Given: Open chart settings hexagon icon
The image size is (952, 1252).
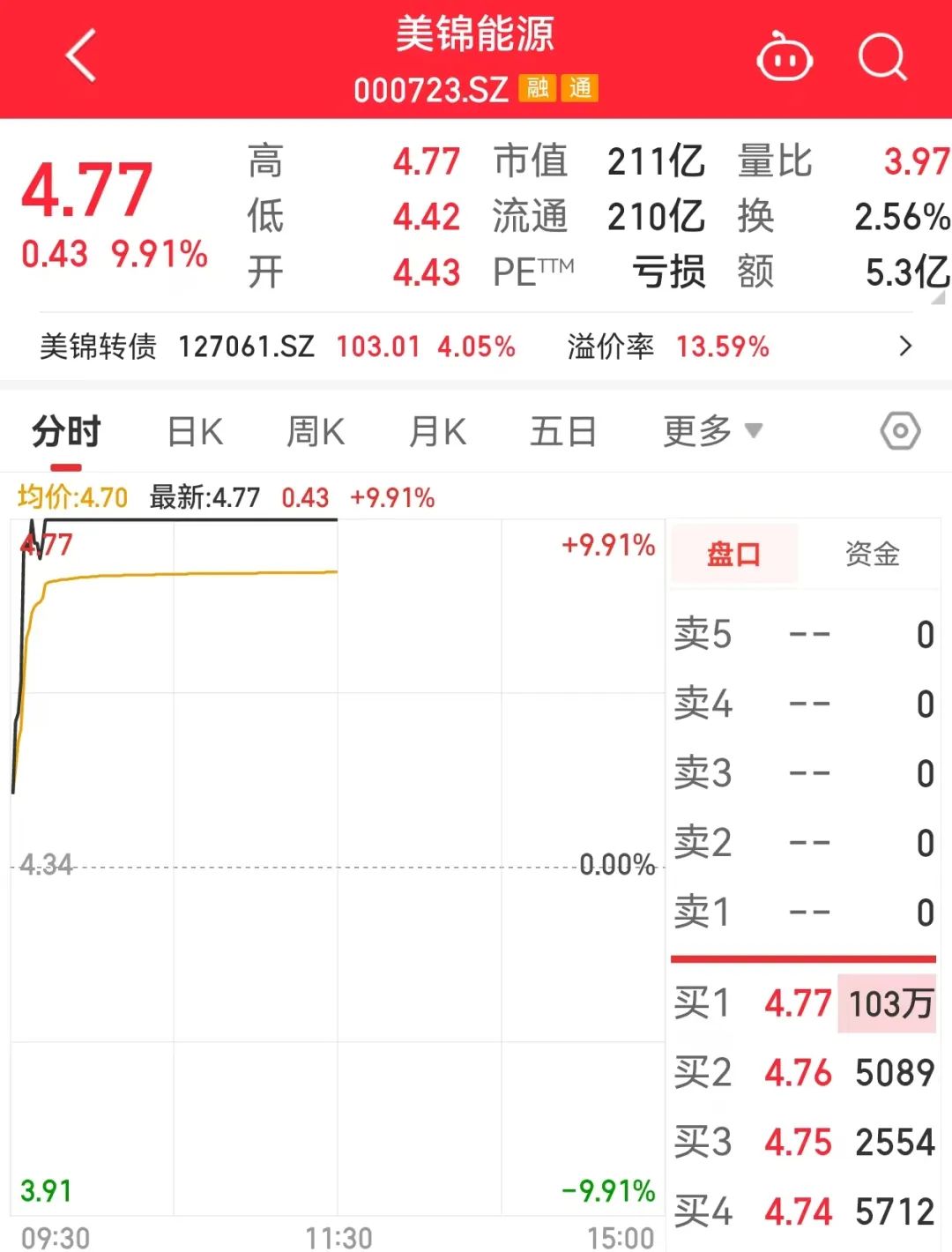Looking at the screenshot, I should coord(900,431).
